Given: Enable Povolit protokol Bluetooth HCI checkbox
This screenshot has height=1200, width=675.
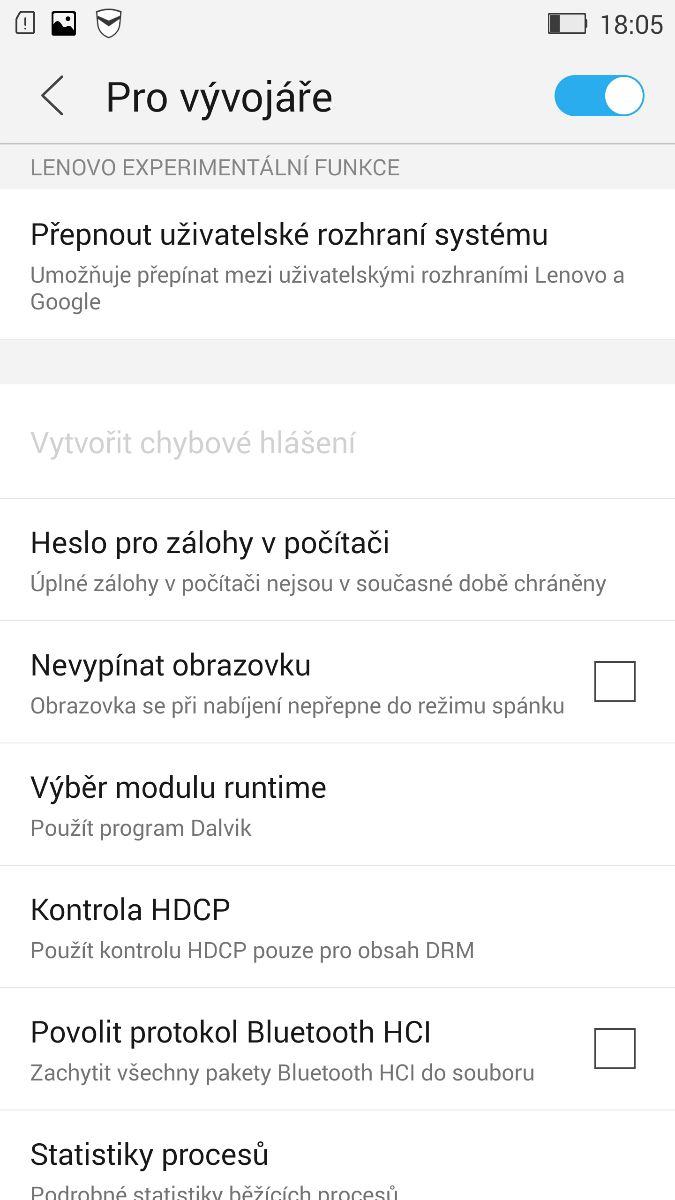Looking at the screenshot, I should pos(614,1048).
